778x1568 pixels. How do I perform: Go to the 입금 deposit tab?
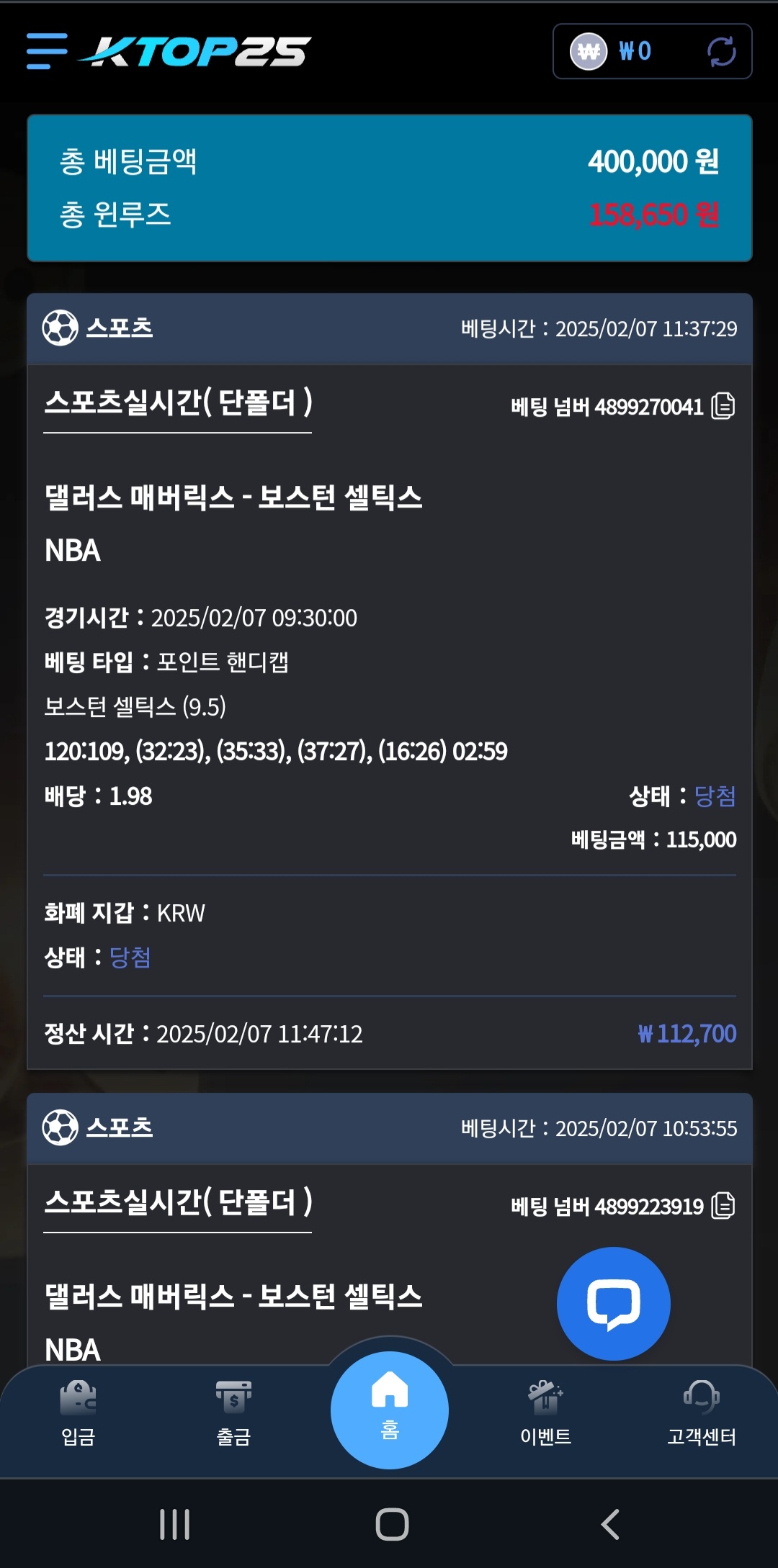[78, 1412]
